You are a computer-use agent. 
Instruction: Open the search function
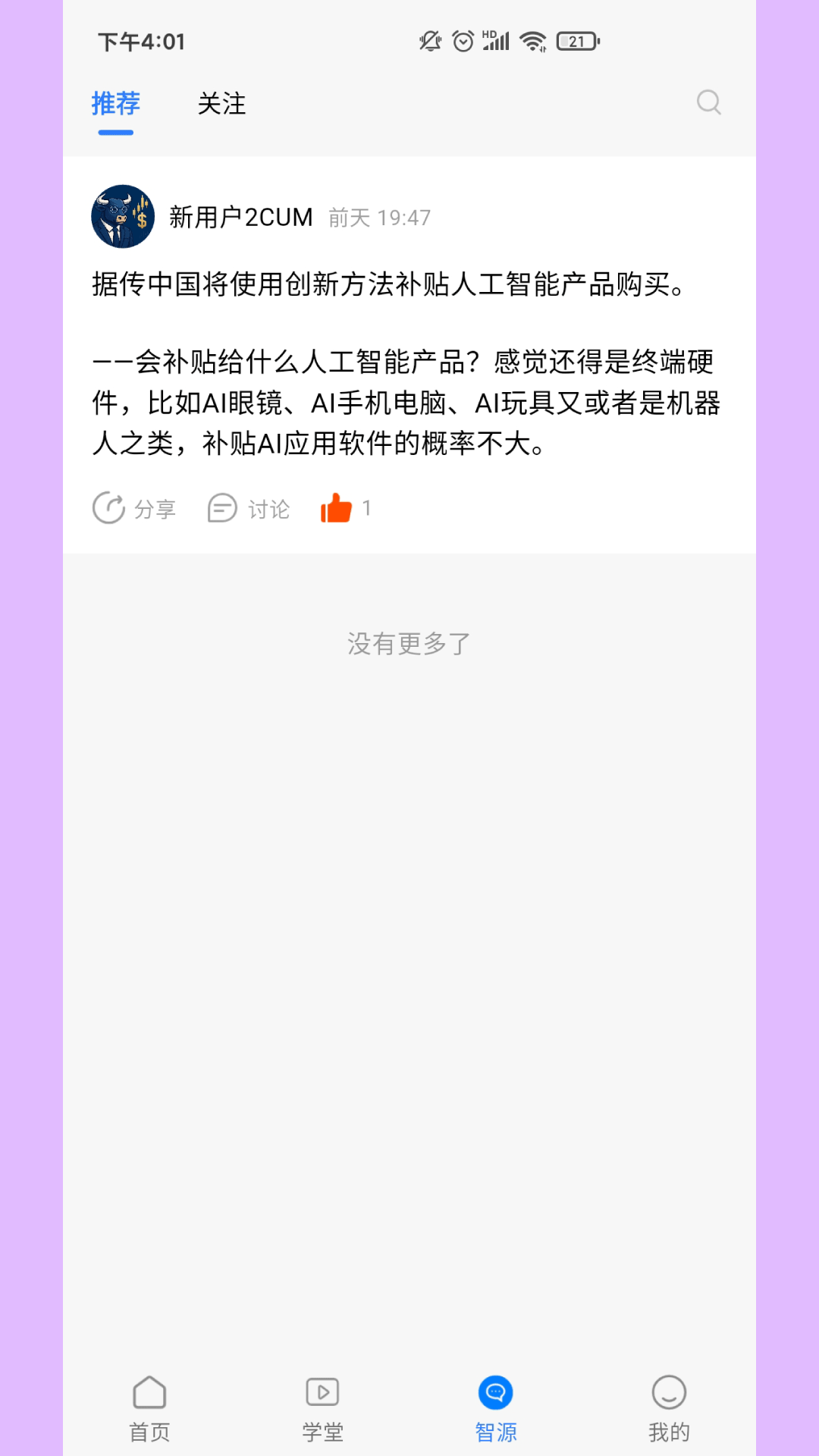point(709,102)
